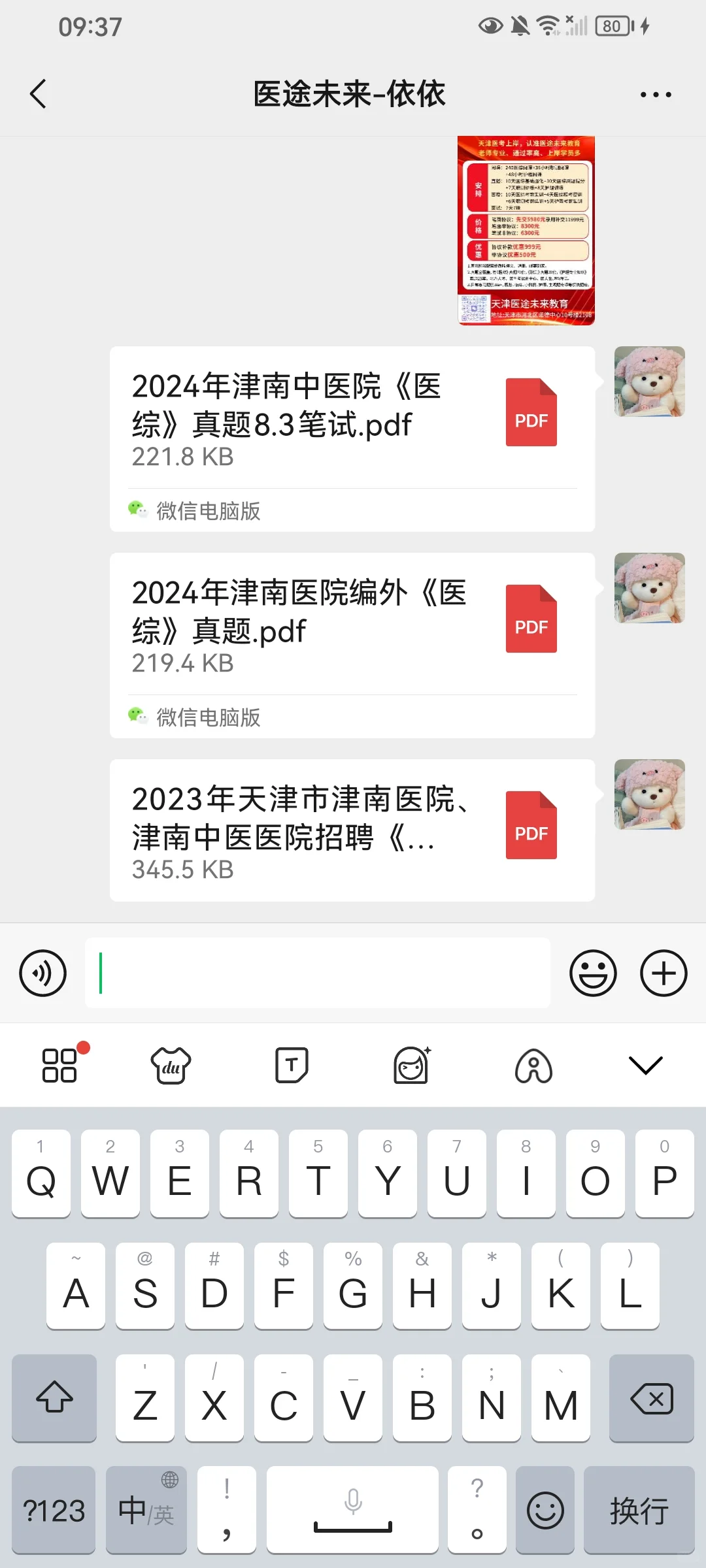Switch to the ?123 symbols keyboard
This screenshot has height=1568, width=706.
pos(54,1511)
